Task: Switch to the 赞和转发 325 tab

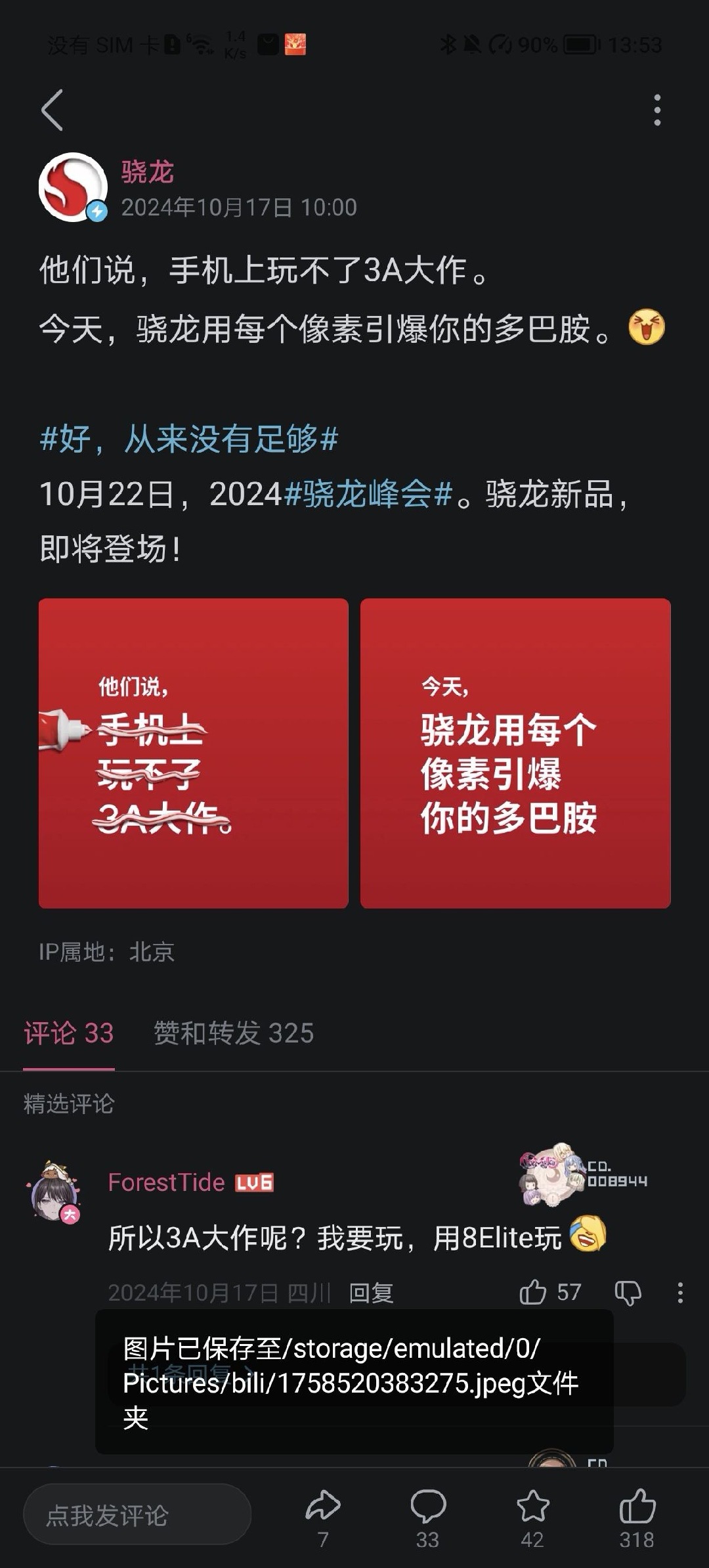Action: tap(234, 1033)
